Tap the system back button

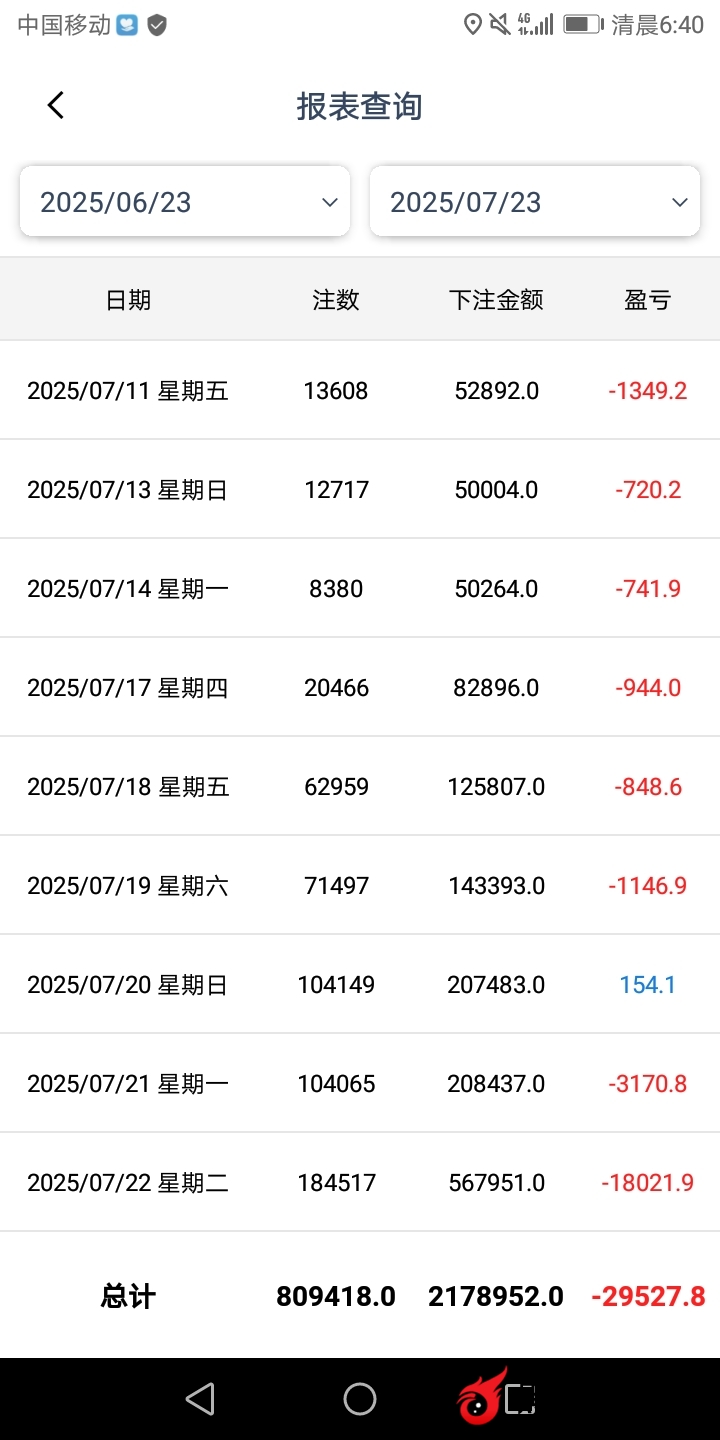pos(200,1399)
